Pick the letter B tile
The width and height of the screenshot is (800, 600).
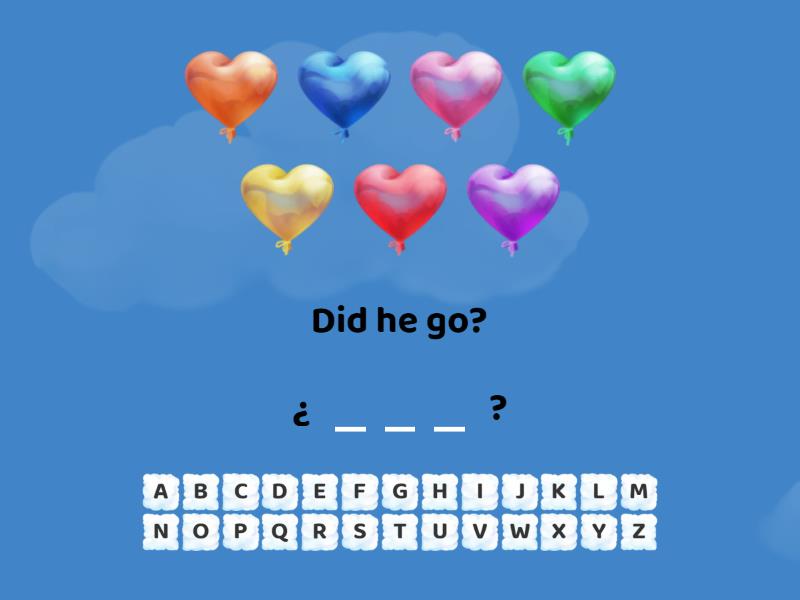click(201, 491)
